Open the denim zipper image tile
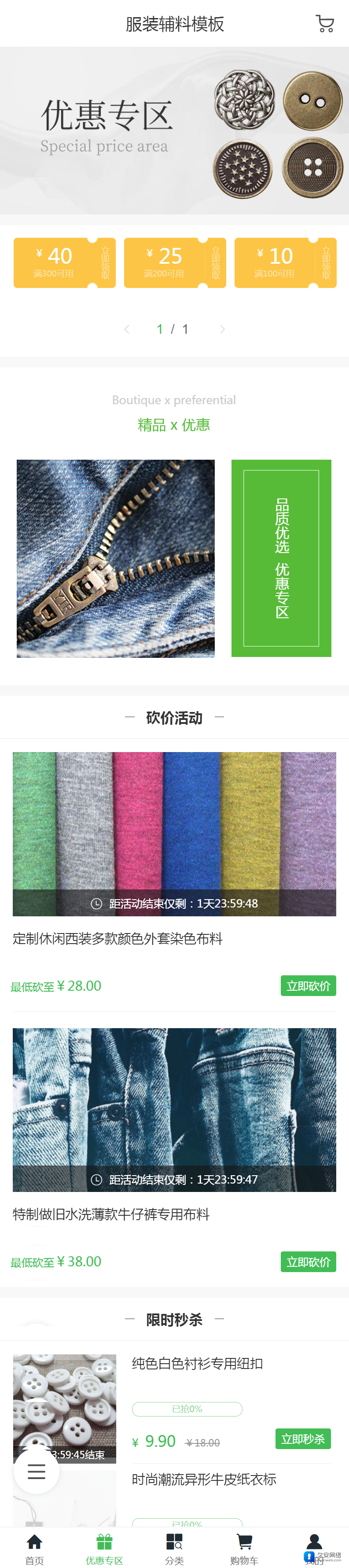 pos(115,558)
